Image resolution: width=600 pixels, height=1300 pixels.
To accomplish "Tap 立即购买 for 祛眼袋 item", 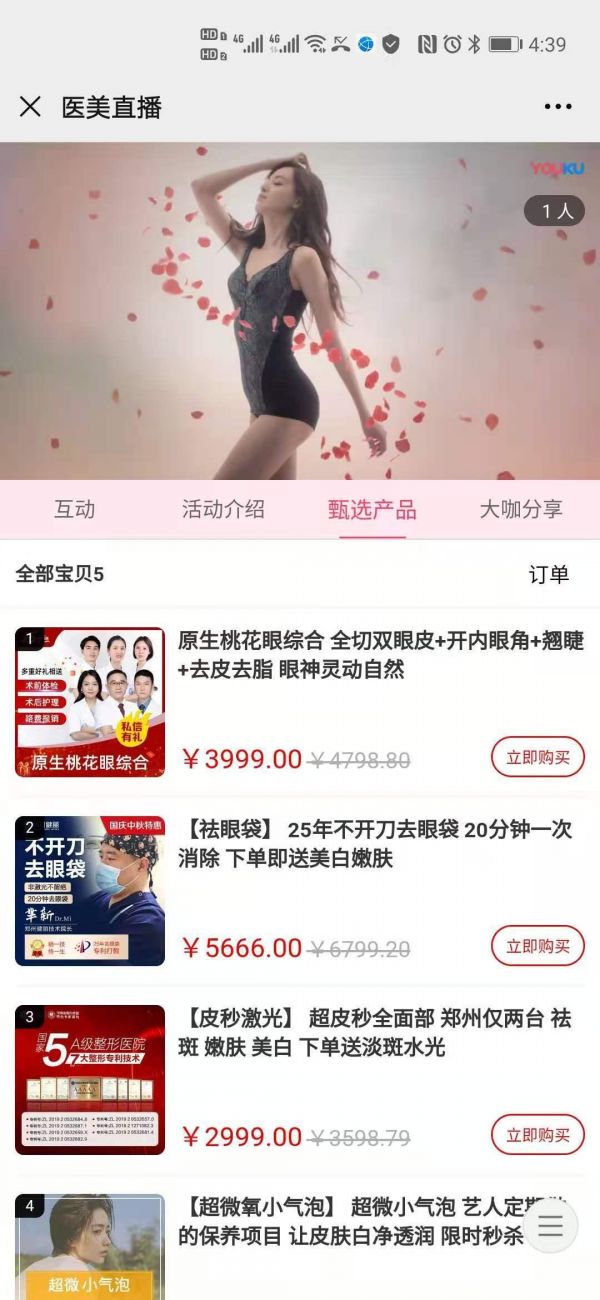I will click(537, 946).
